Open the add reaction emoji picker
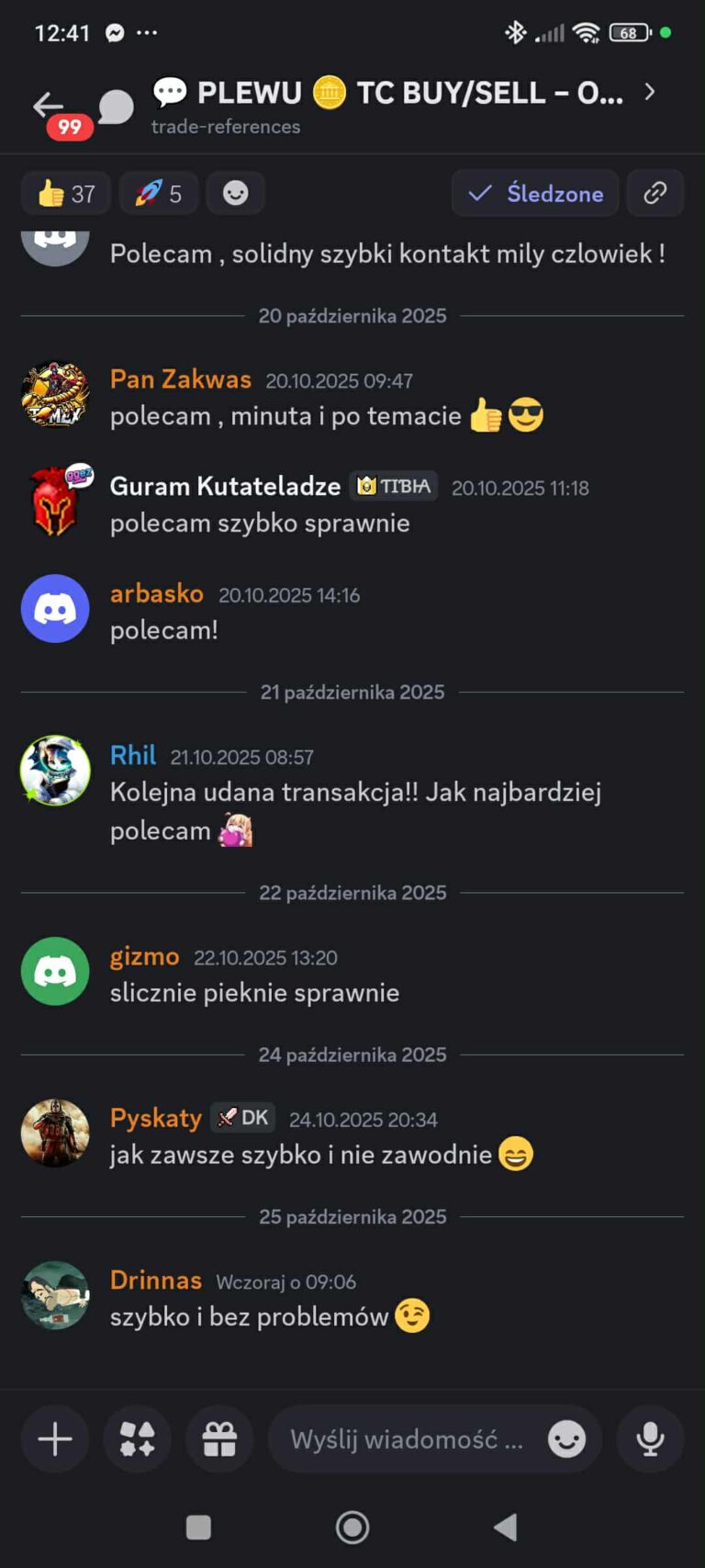 click(x=236, y=194)
